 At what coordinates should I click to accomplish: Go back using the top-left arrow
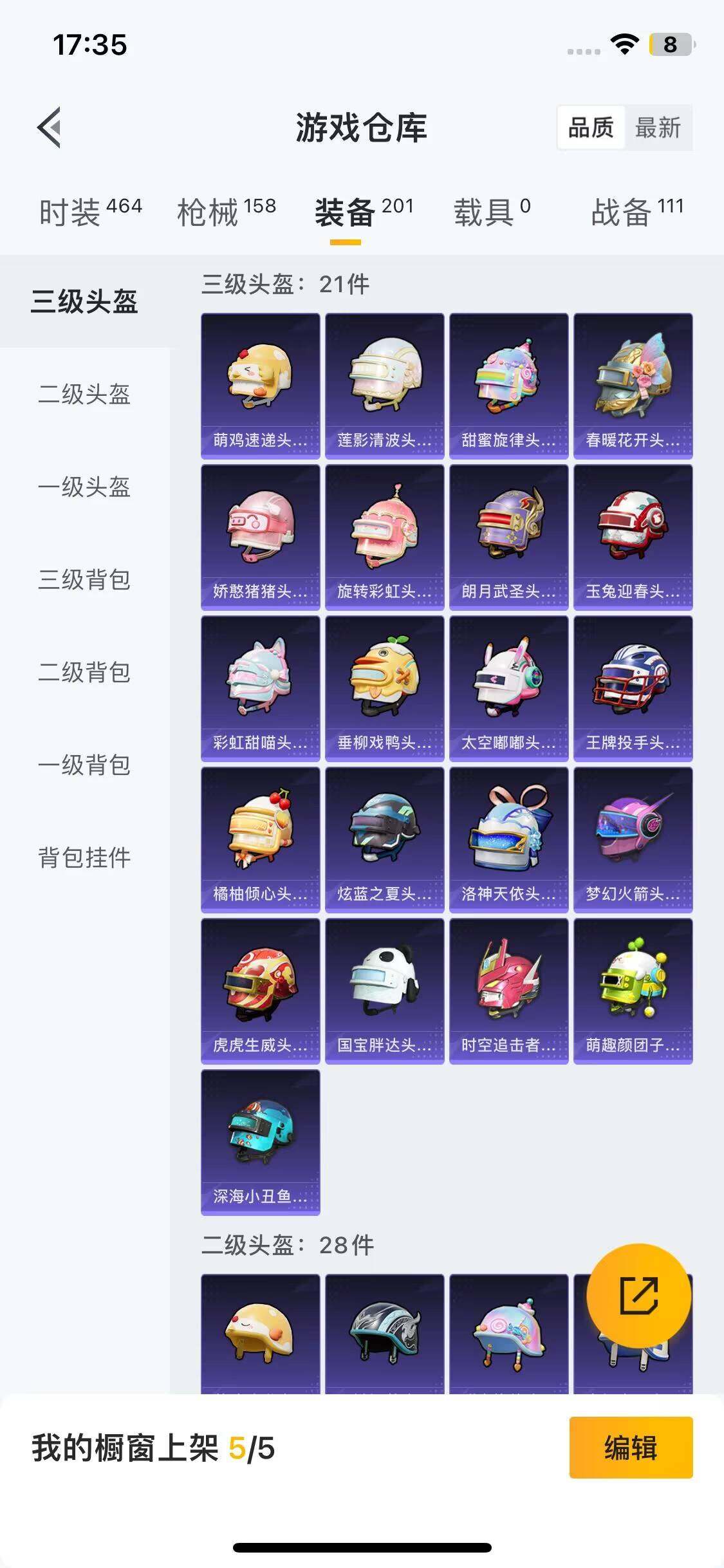tap(50, 127)
